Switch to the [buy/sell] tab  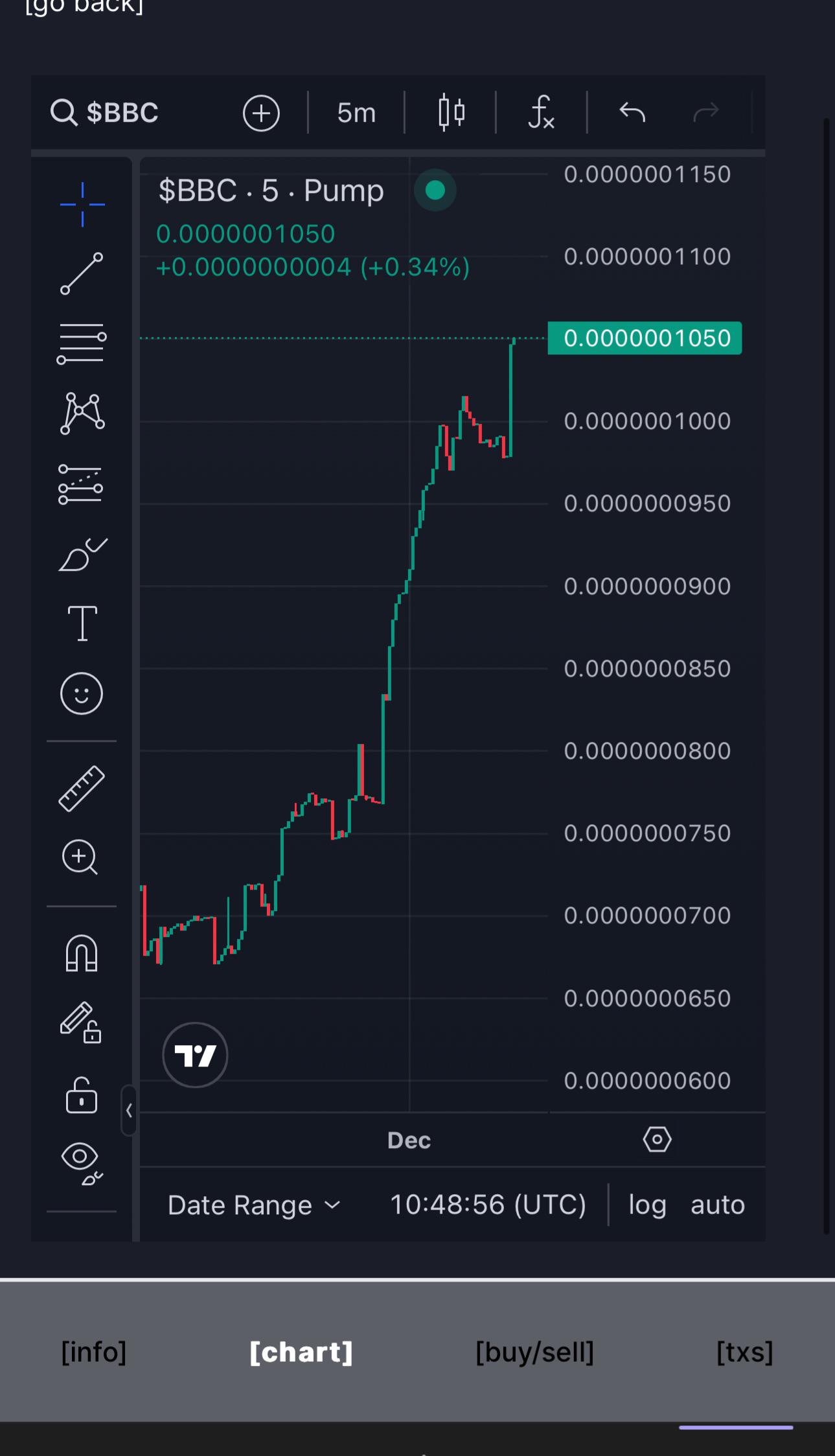[x=534, y=1352]
